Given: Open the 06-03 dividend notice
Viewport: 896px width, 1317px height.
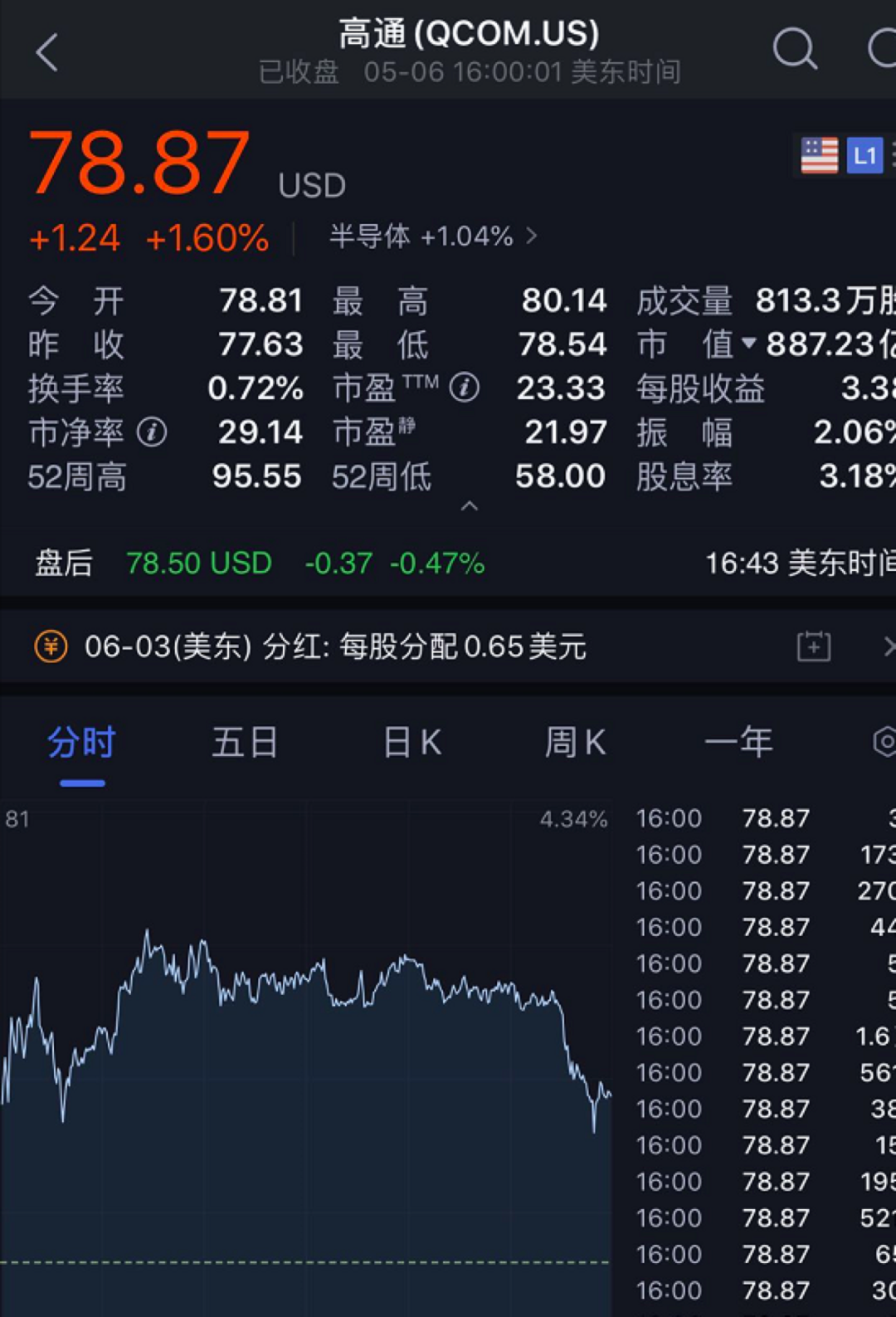Looking at the screenshot, I should (x=335, y=646).
